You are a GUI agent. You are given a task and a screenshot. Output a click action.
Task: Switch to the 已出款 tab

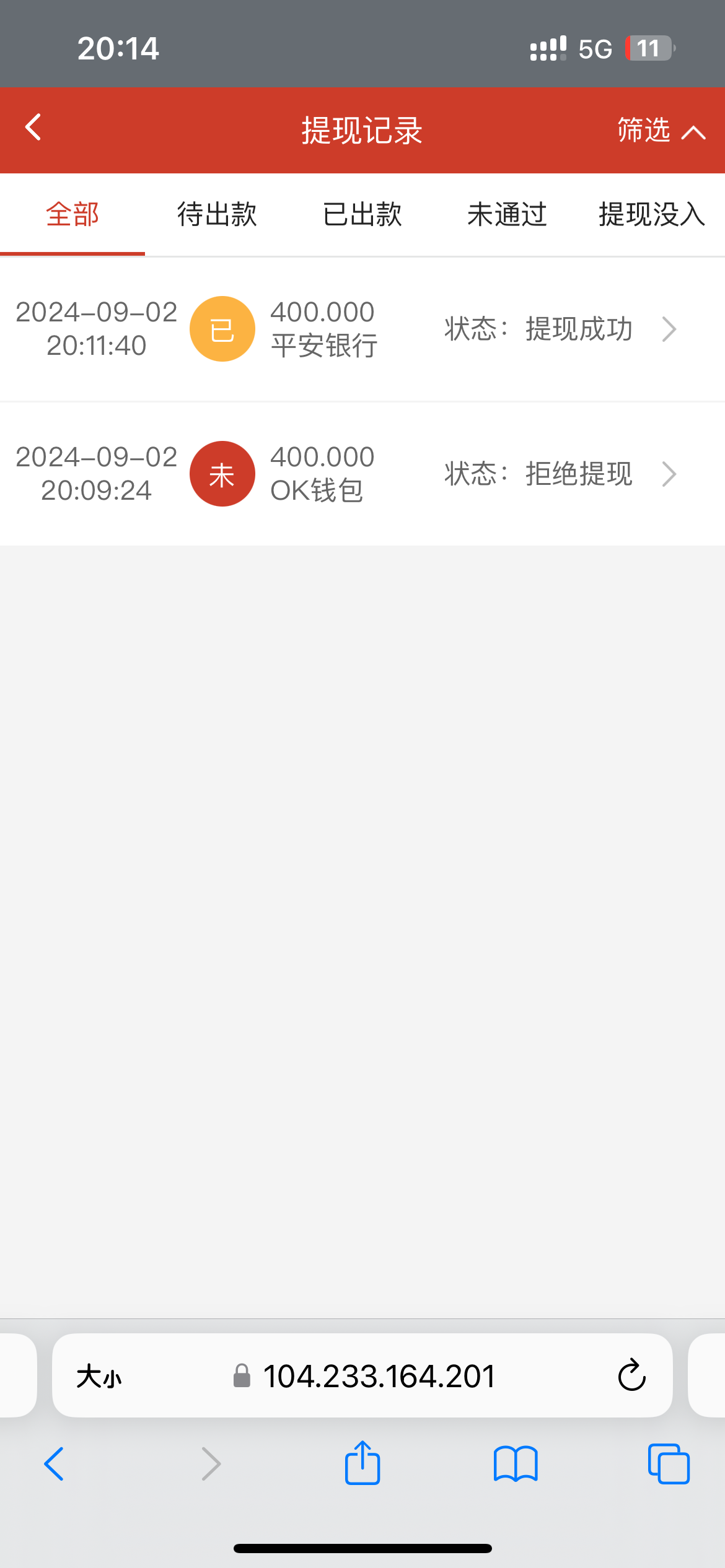point(362,214)
